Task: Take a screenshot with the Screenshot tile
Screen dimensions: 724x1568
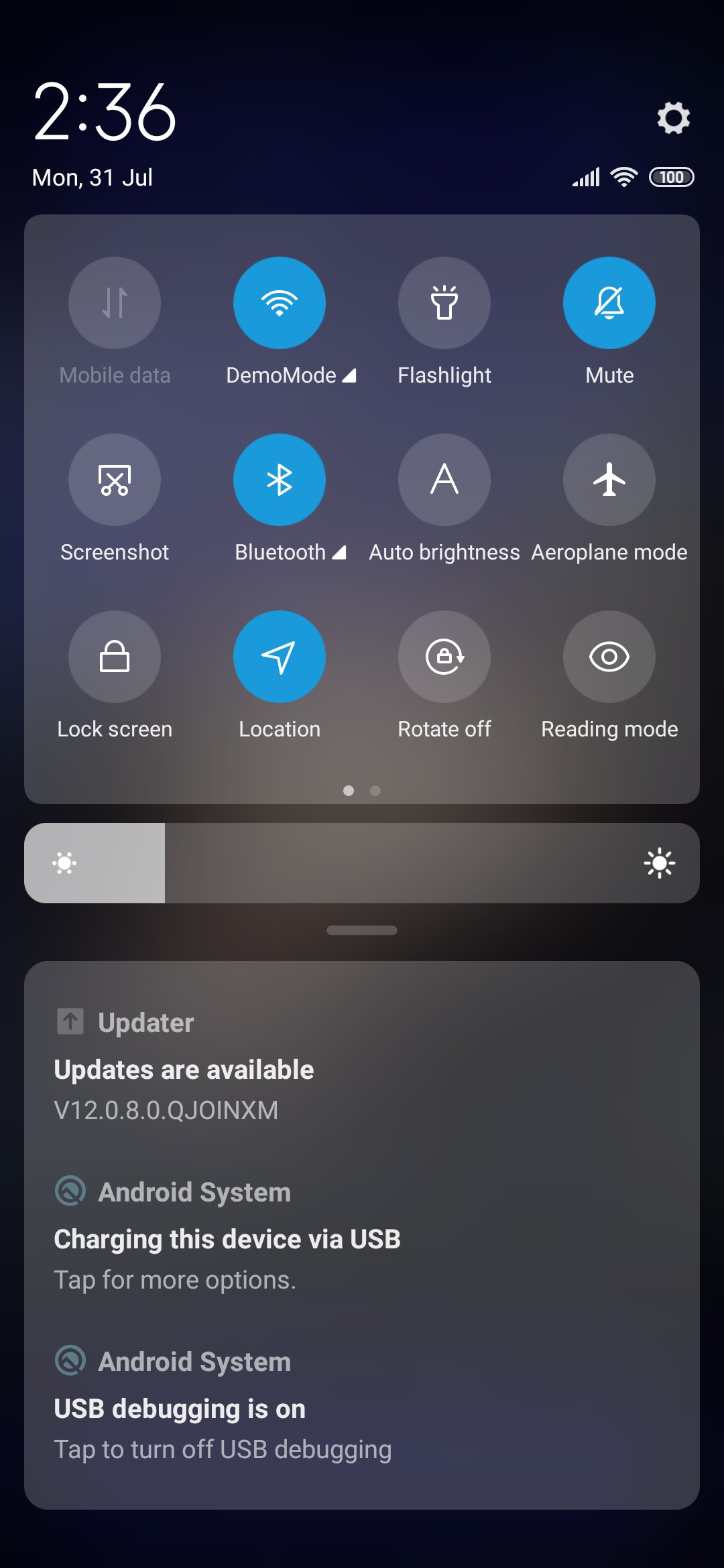Action: click(x=115, y=480)
